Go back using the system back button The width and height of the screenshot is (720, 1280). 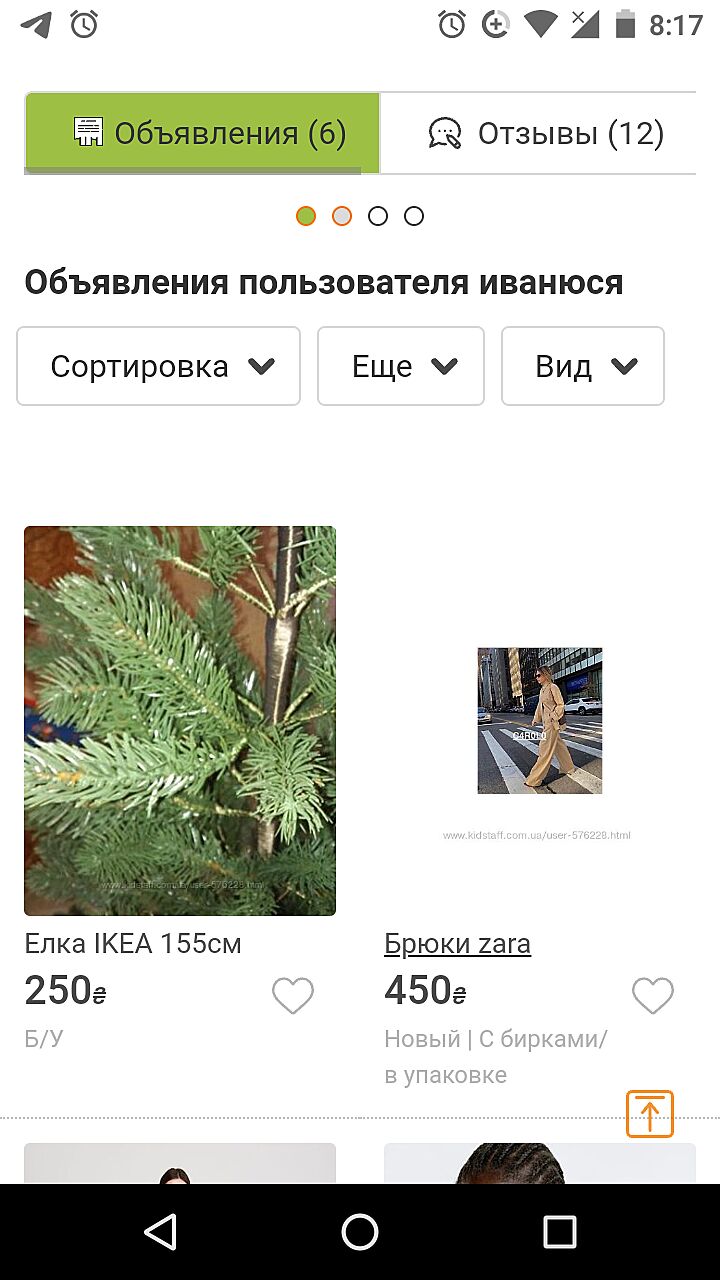[161, 1232]
